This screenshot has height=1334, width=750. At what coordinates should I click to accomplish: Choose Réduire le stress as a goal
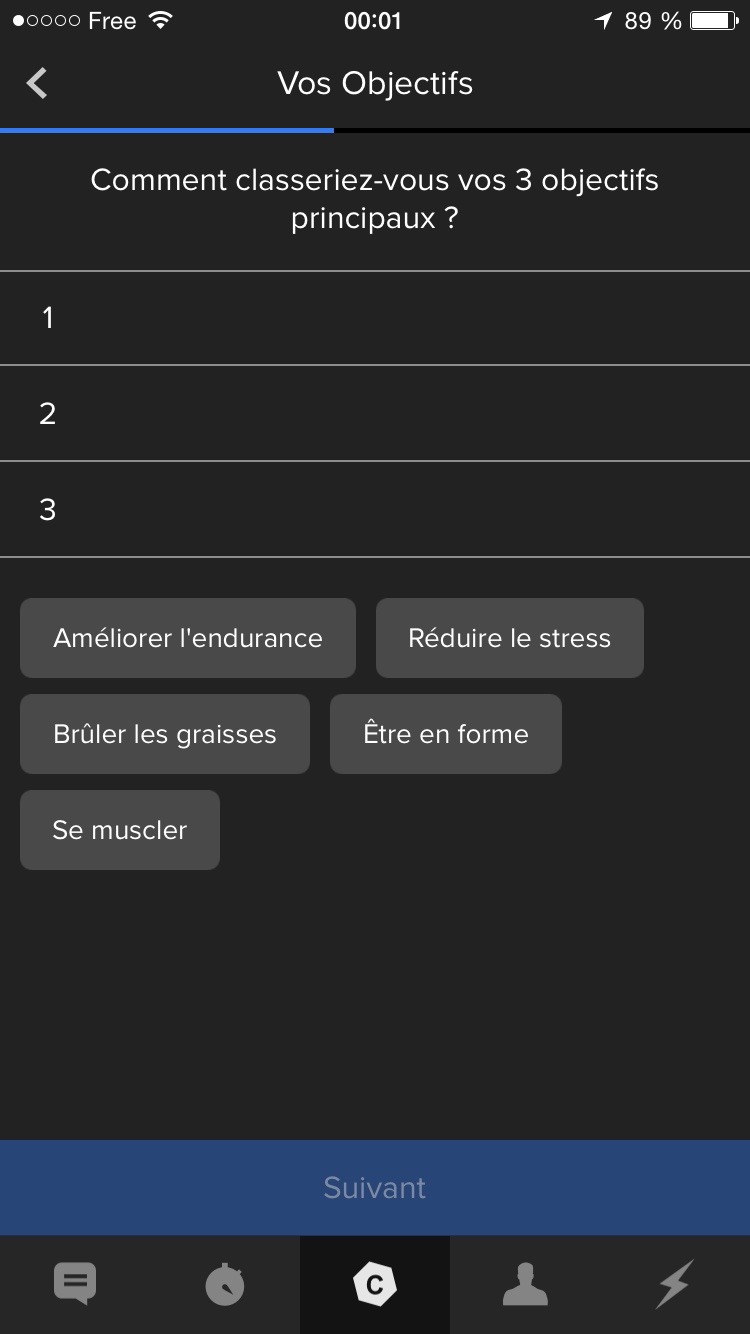510,638
